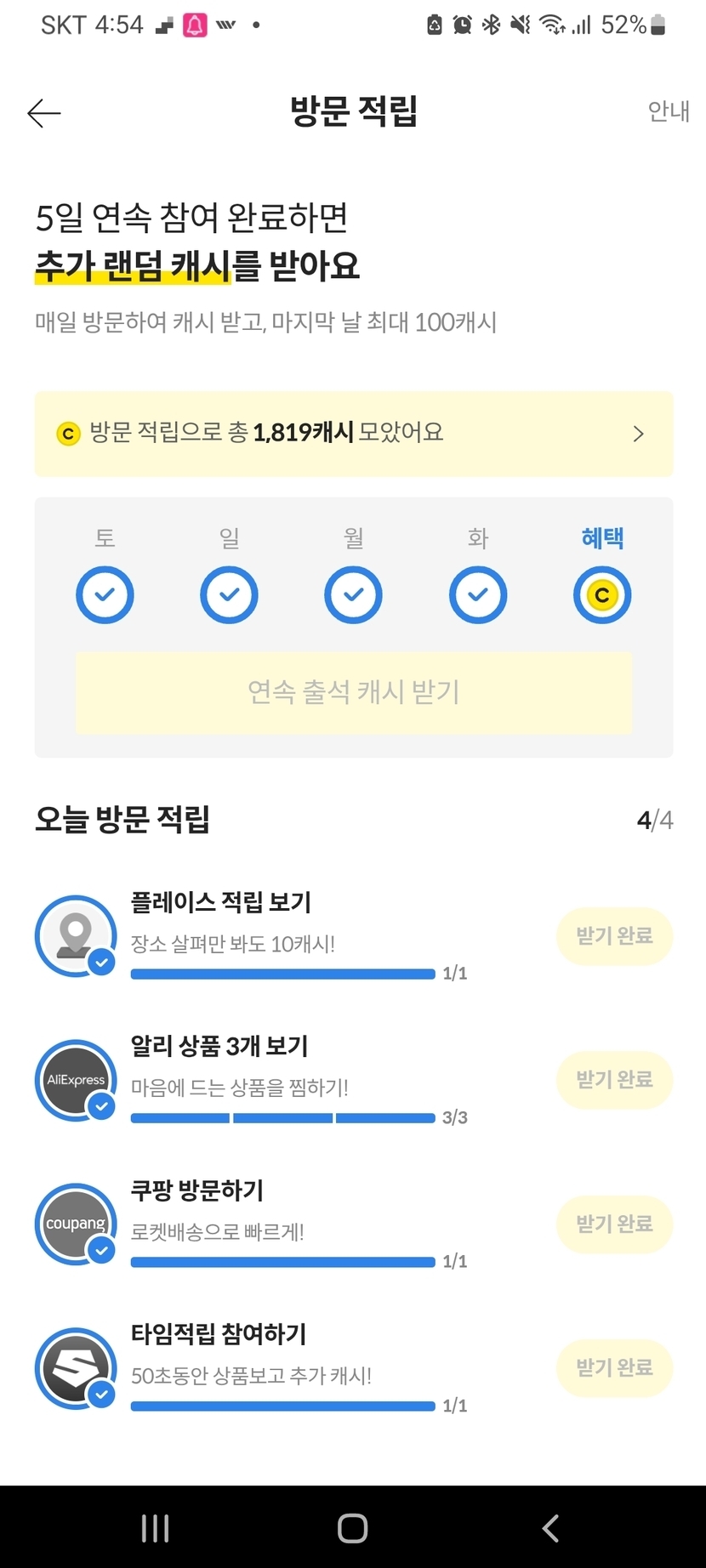
Task: Go to the system home screen
Action: point(352,1528)
